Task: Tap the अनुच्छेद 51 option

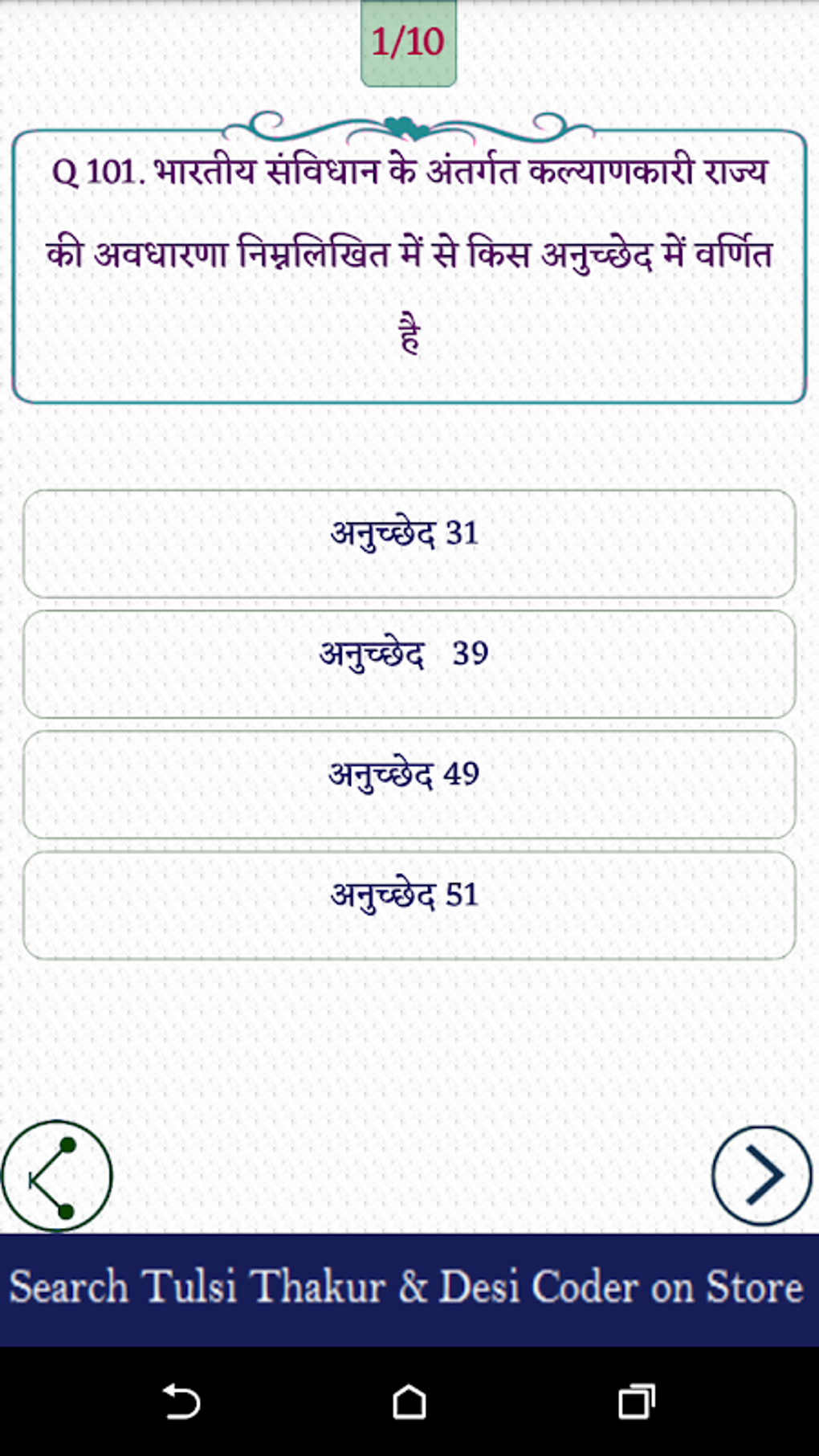Action: pos(409,904)
